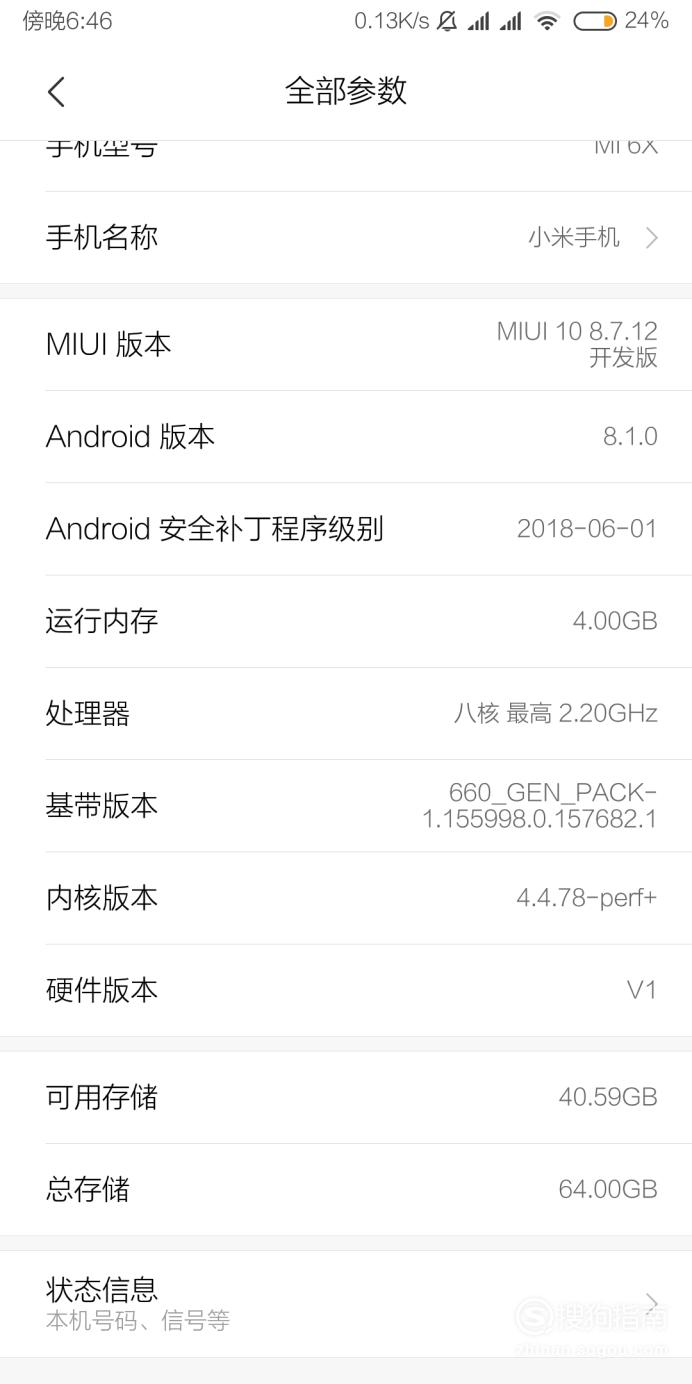Screen dimensions: 692x1384
Task: Go back from the 全部参数 page
Action: click(56, 92)
